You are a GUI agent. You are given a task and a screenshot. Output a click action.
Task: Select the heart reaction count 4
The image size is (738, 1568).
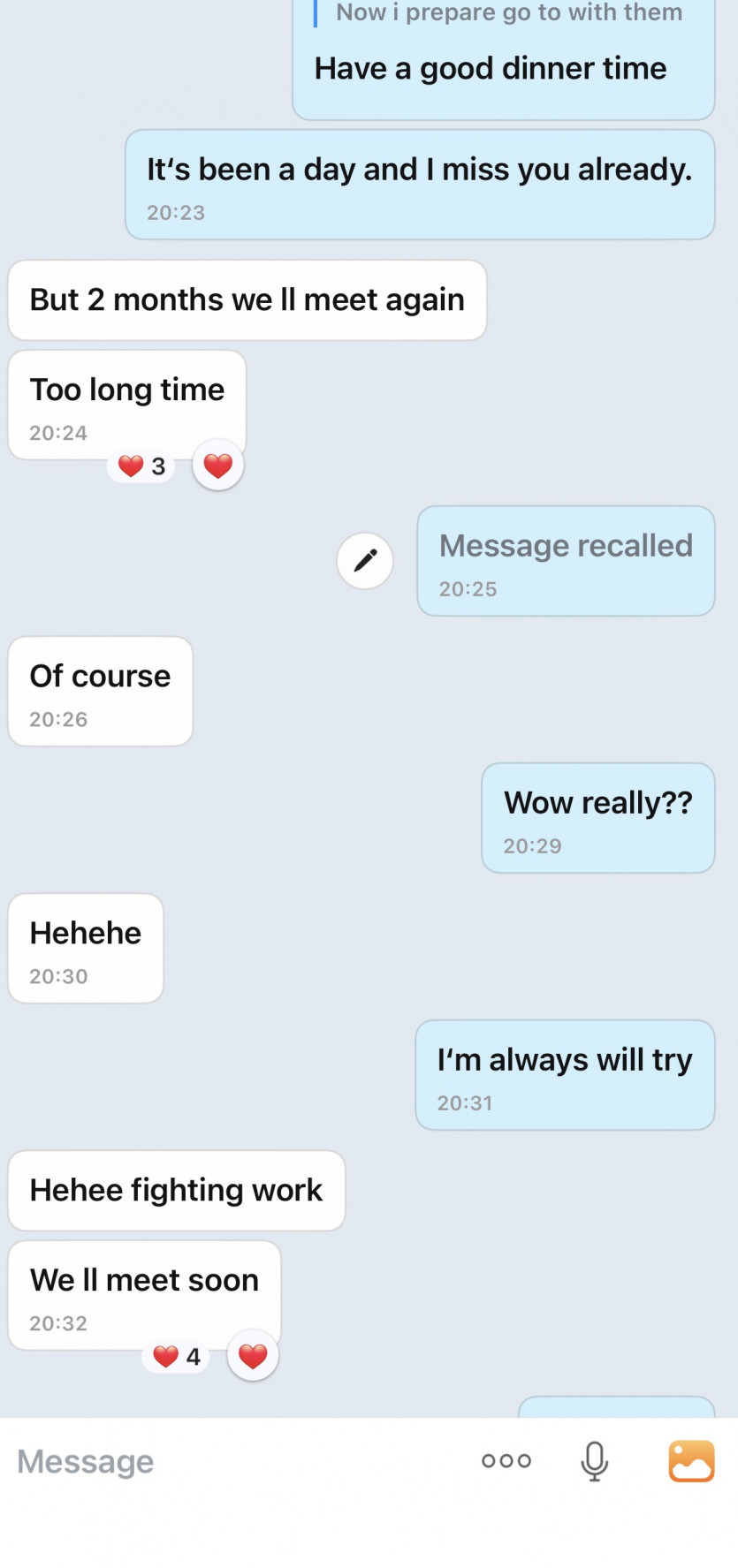(x=175, y=1356)
